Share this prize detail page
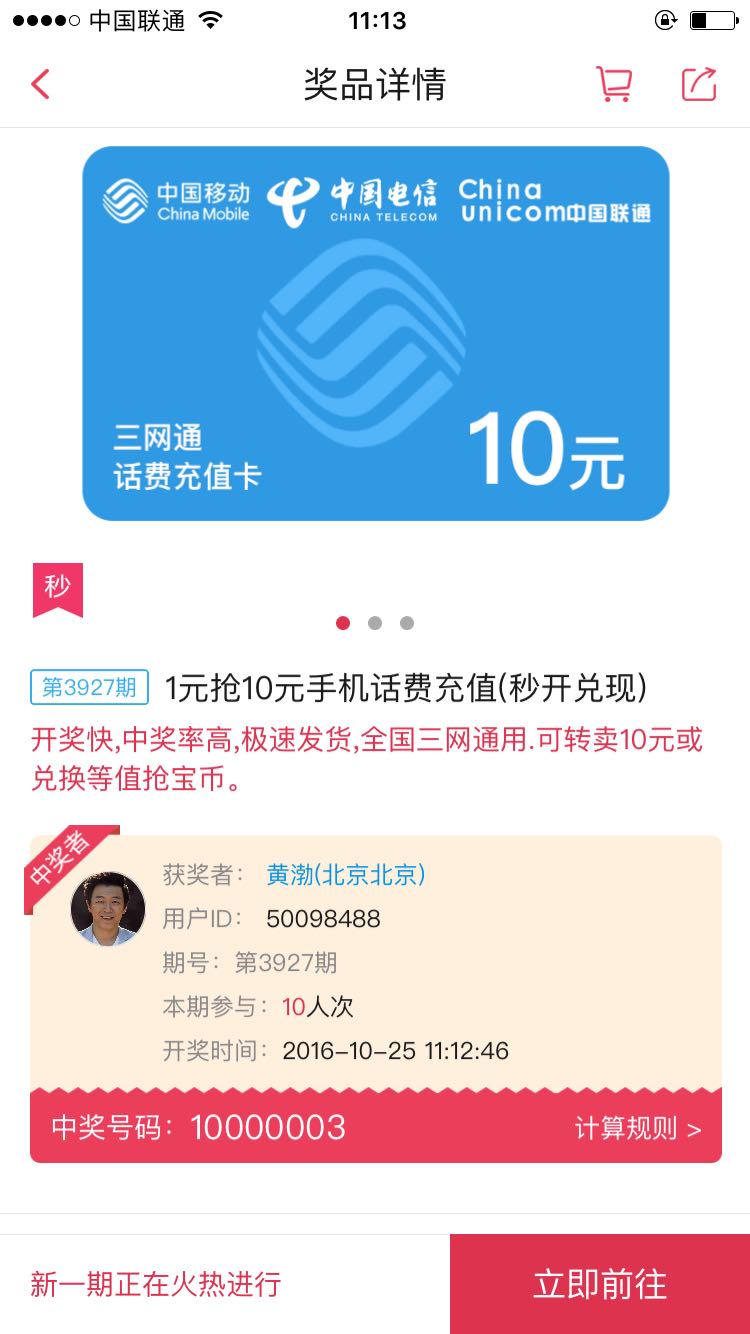The image size is (750, 1334). tap(699, 84)
